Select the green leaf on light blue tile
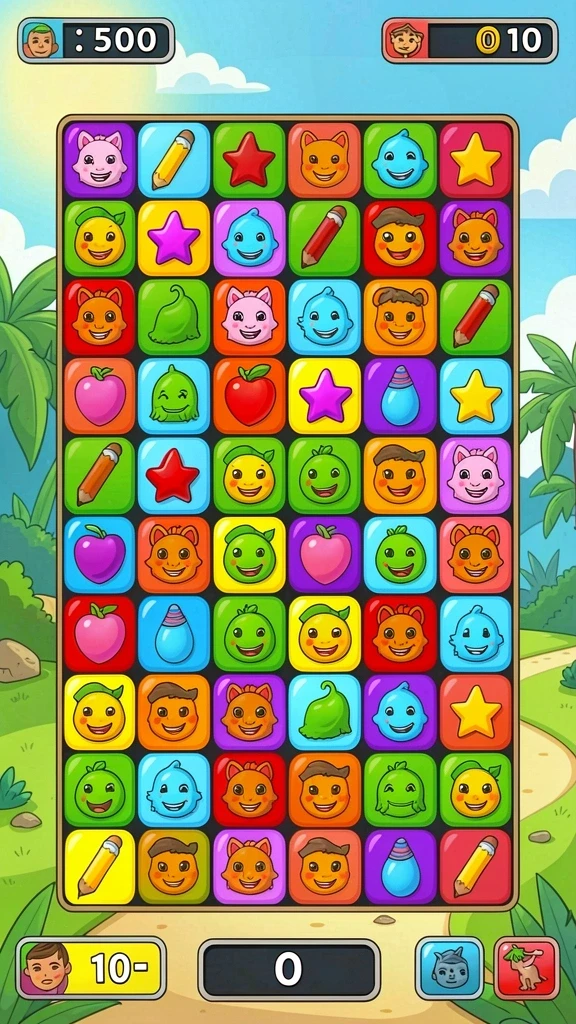Viewport: 576px width, 1024px height. pyautogui.click(x=325, y=712)
